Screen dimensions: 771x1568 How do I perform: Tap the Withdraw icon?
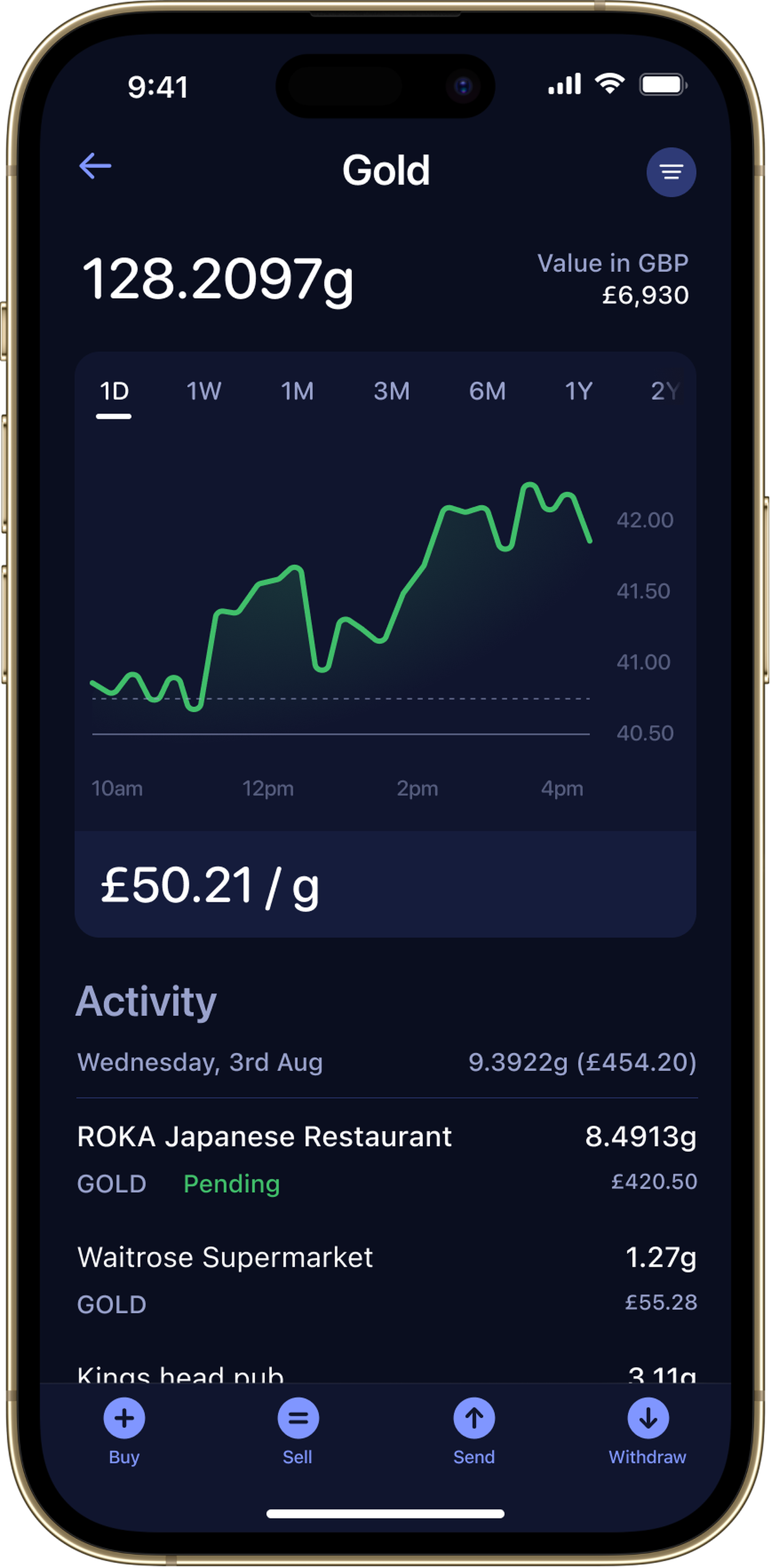[647, 1418]
